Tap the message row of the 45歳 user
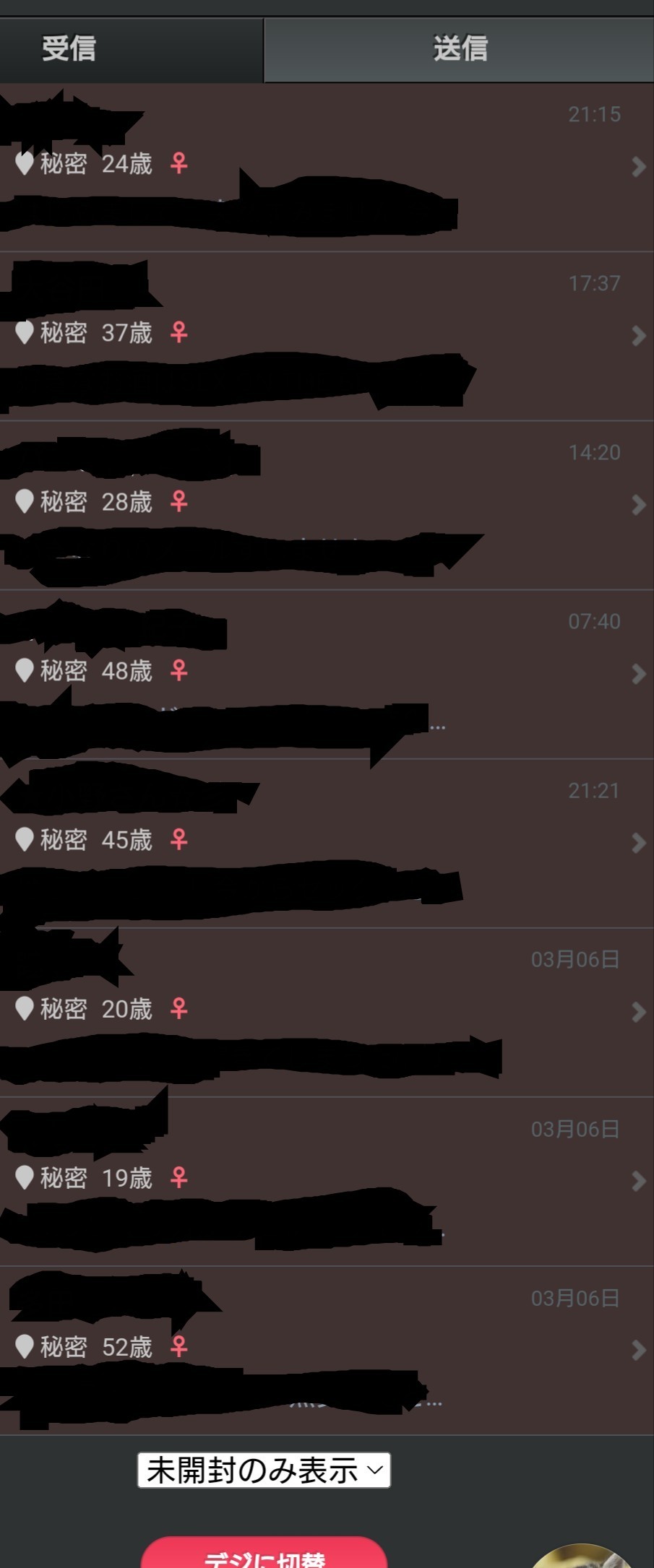Image resolution: width=654 pixels, height=1568 pixels. point(325,844)
